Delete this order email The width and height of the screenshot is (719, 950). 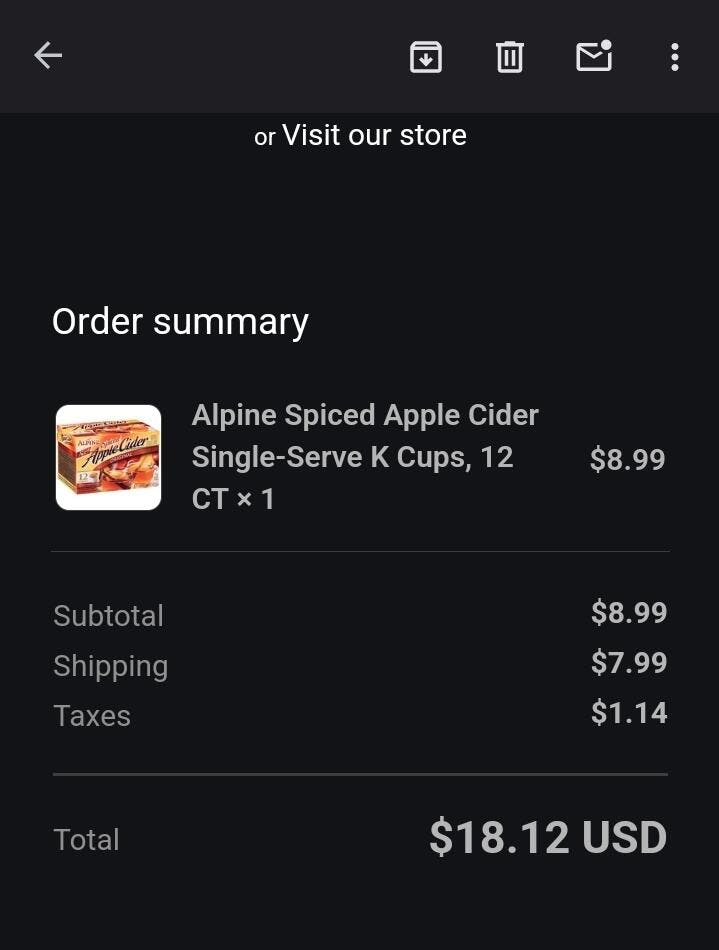click(x=510, y=57)
